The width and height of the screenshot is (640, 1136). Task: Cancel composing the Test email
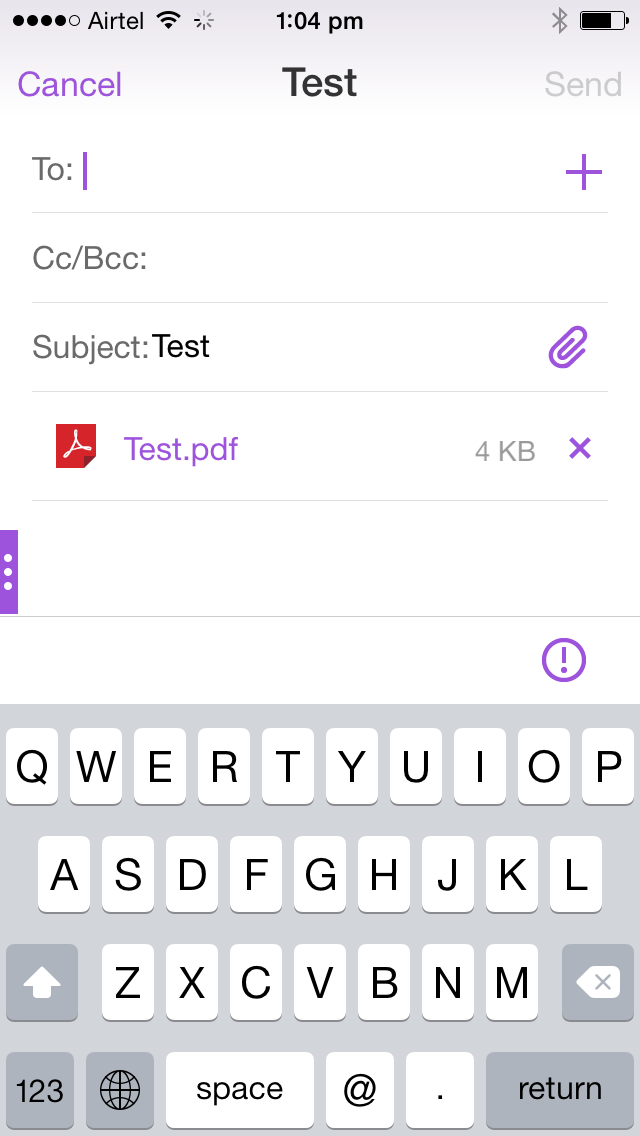coord(70,84)
